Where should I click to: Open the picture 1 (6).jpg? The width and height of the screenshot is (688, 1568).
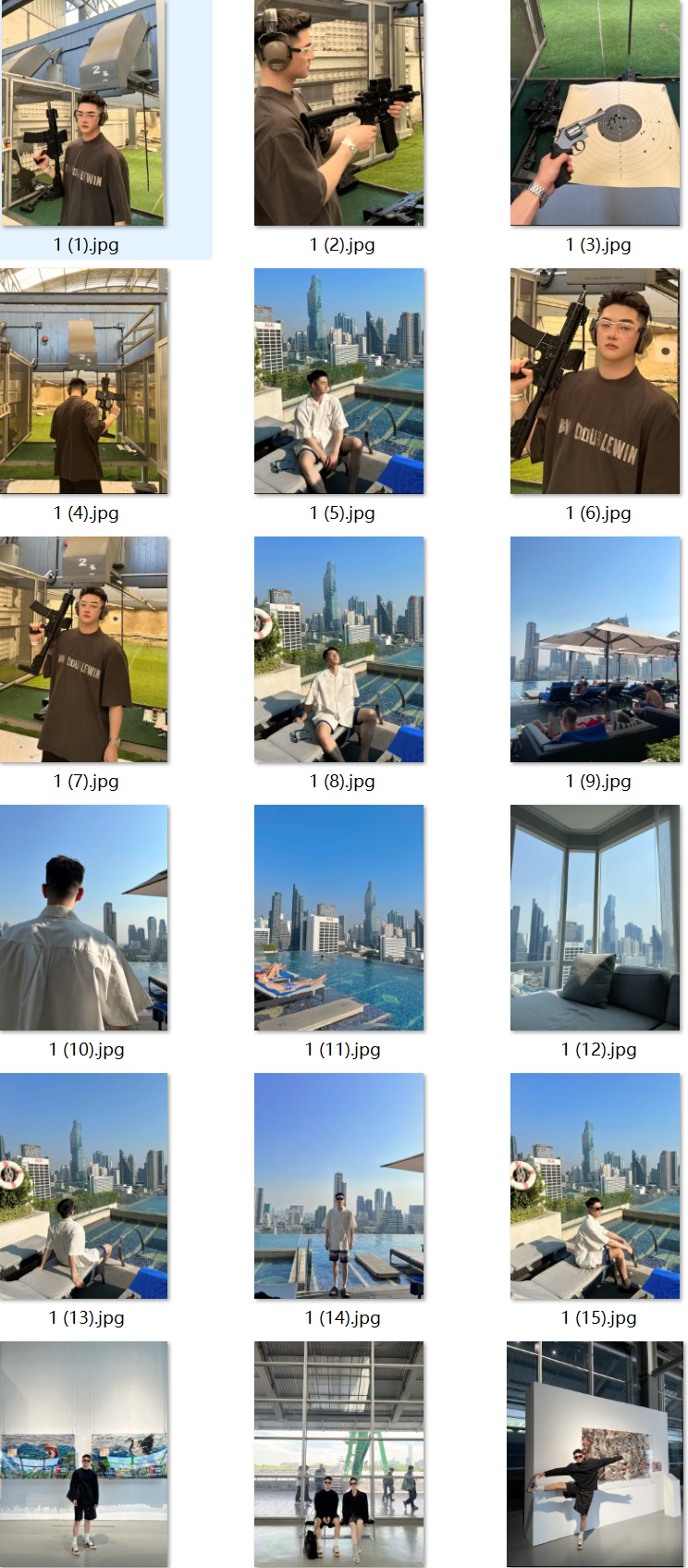pyautogui.click(x=595, y=381)
